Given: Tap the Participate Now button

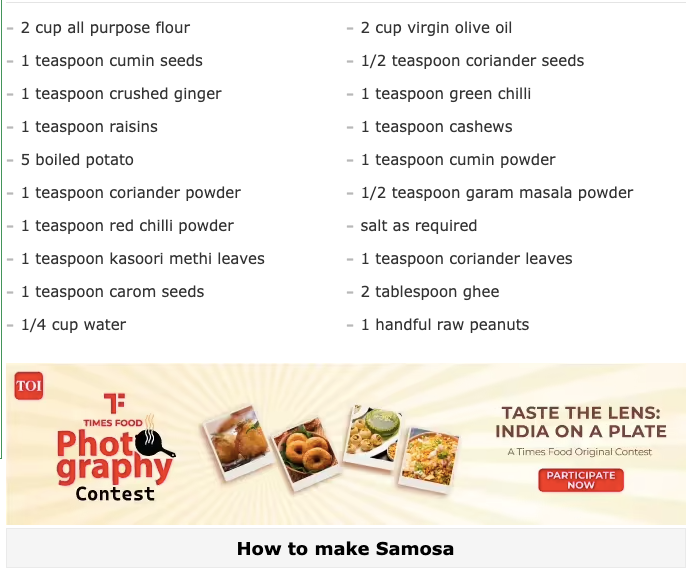Looking at the screenshot, I should tap(580, 480).
